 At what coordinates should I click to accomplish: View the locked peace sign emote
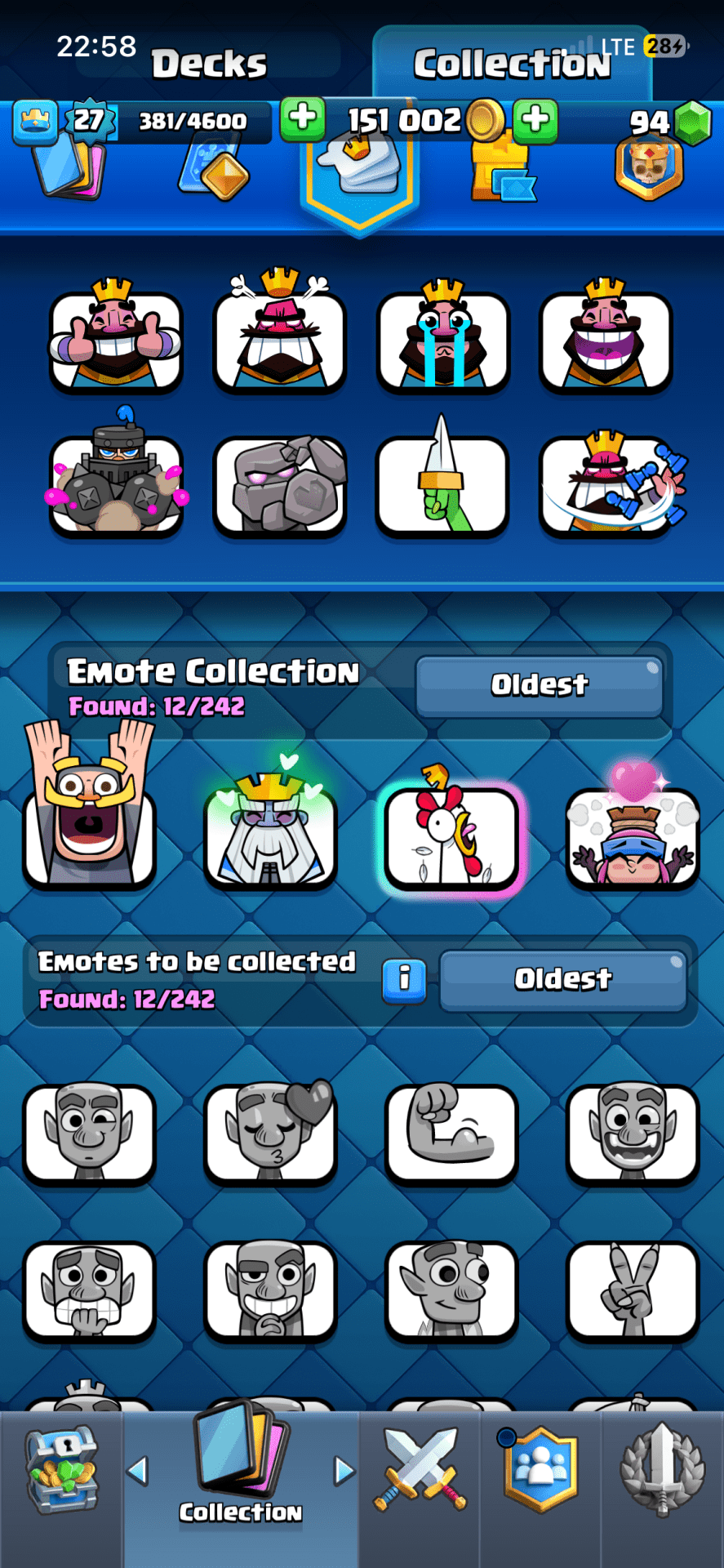[632, 1290]
